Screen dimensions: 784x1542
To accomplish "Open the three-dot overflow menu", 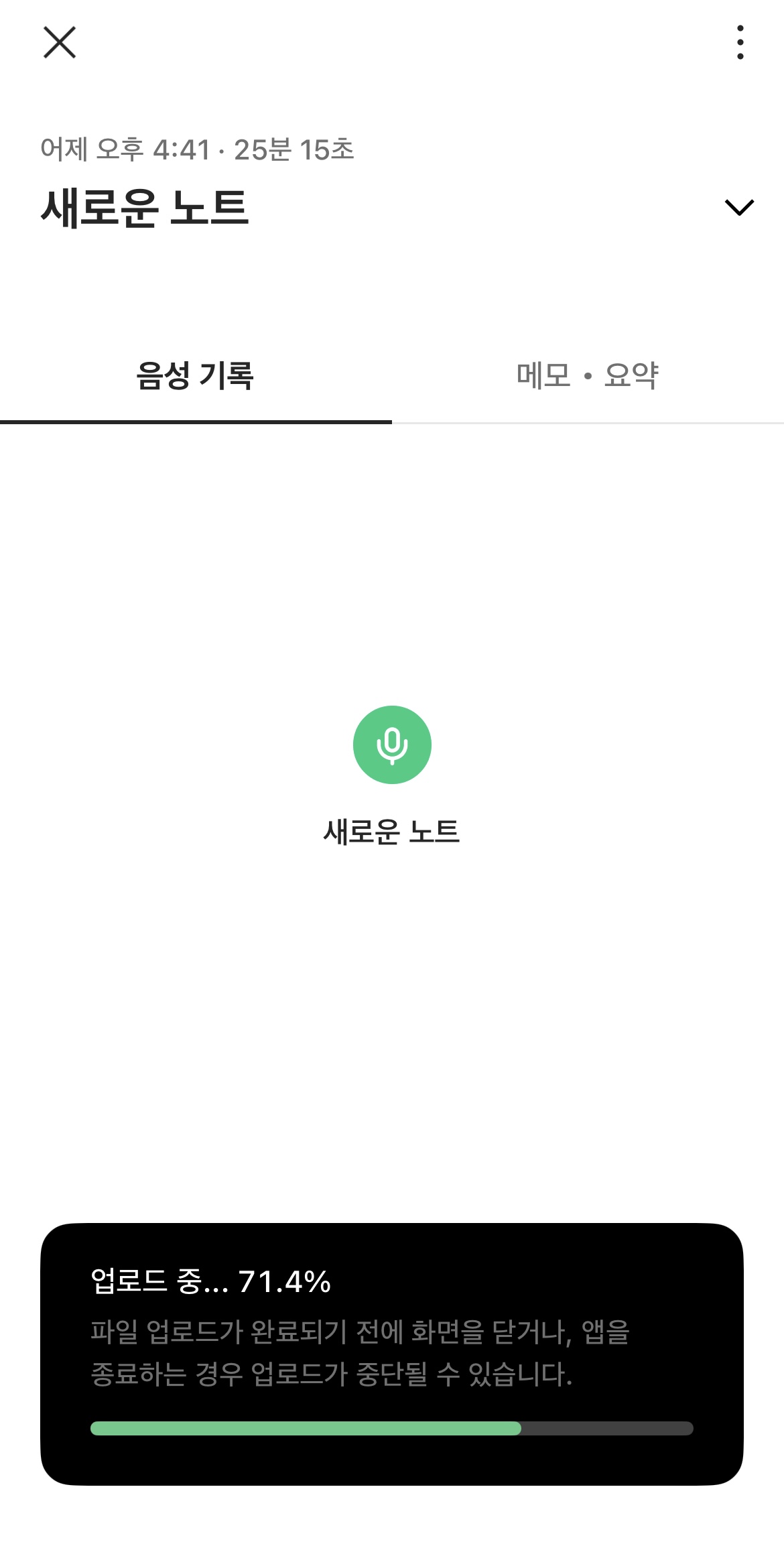I will click(740, 42).
